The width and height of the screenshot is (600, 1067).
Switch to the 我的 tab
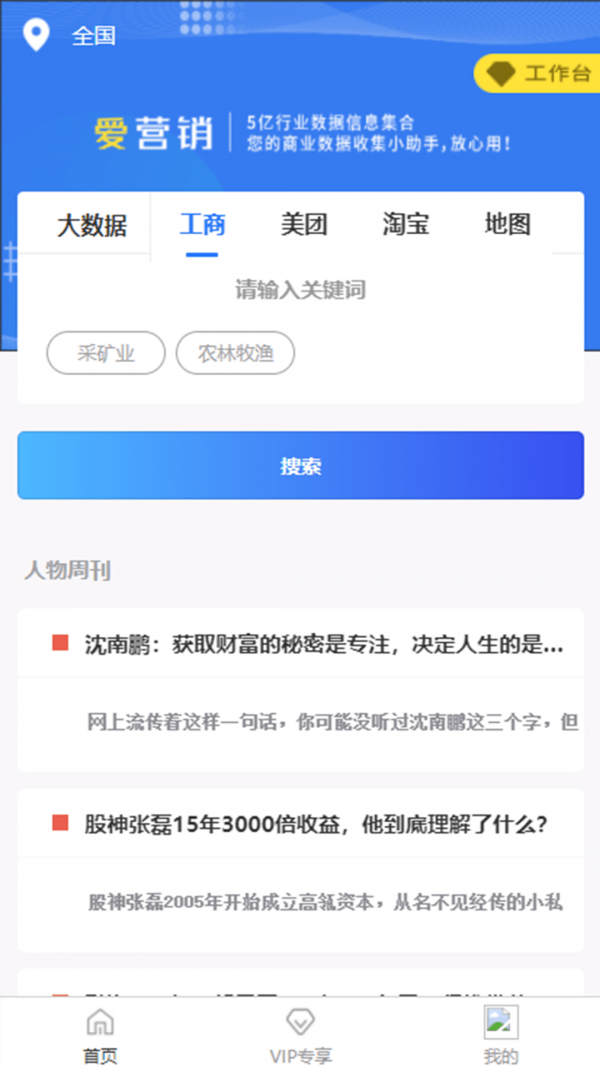(x=500, y=1035)
